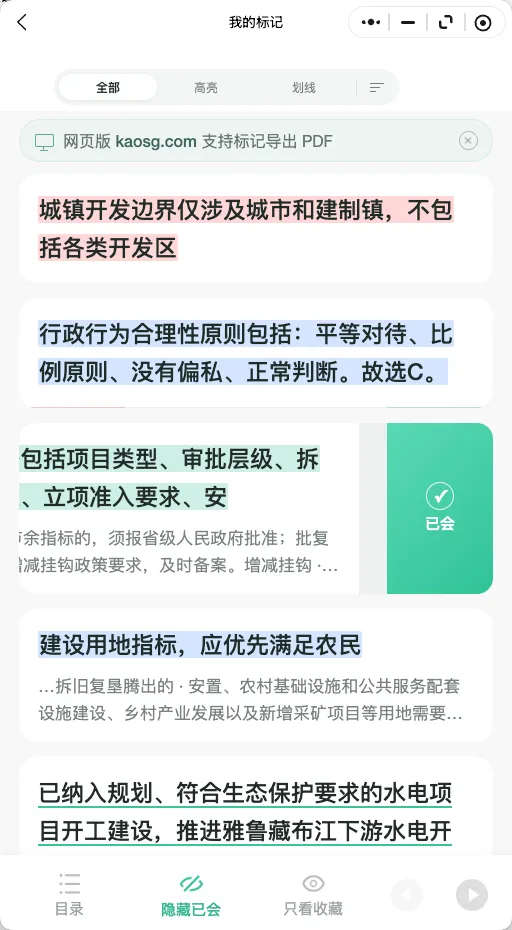
Task: Go to the previous item arrow
Action: click(406, 894)
